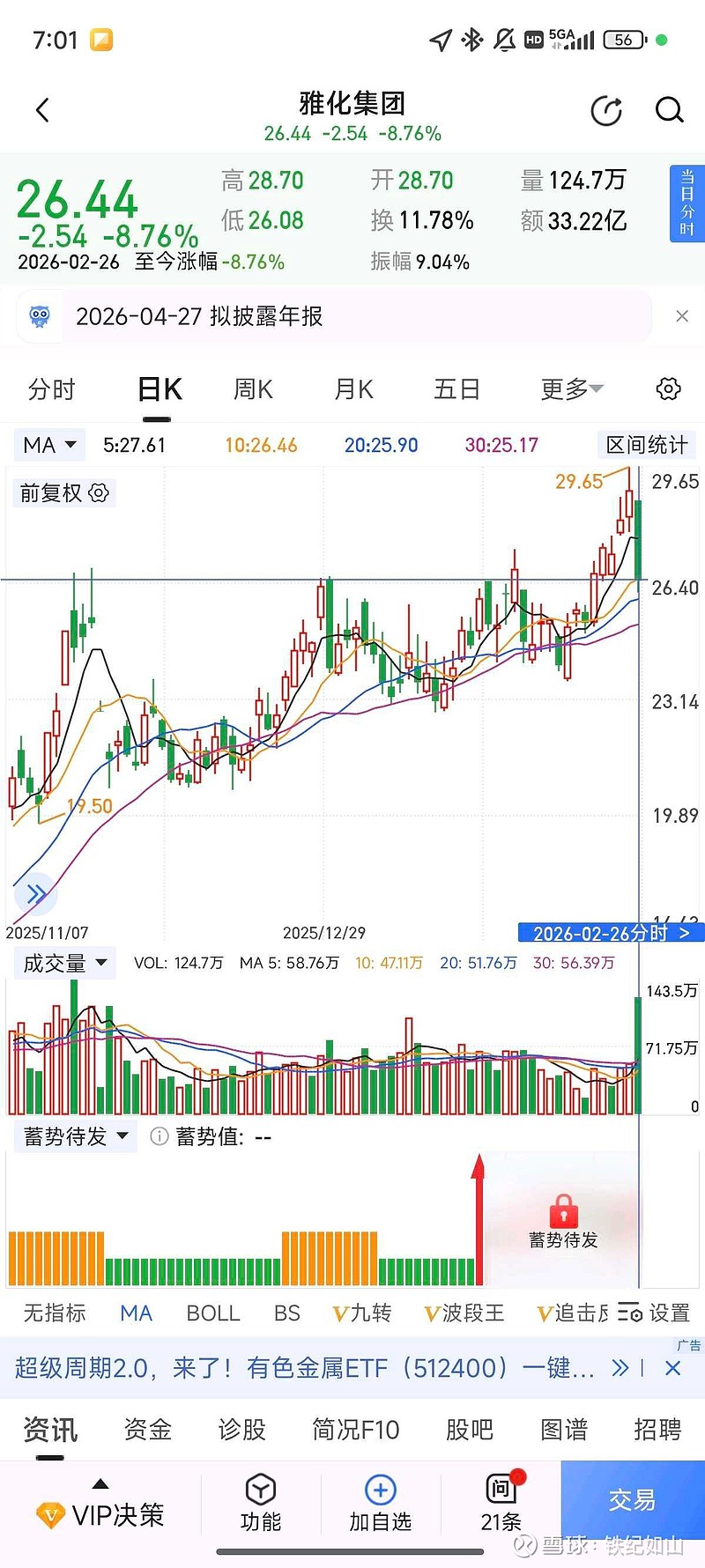Switch to the 周K weekly chart tab
The width and height of the screenshot is (705, 1568).
(x=252, y=388)
